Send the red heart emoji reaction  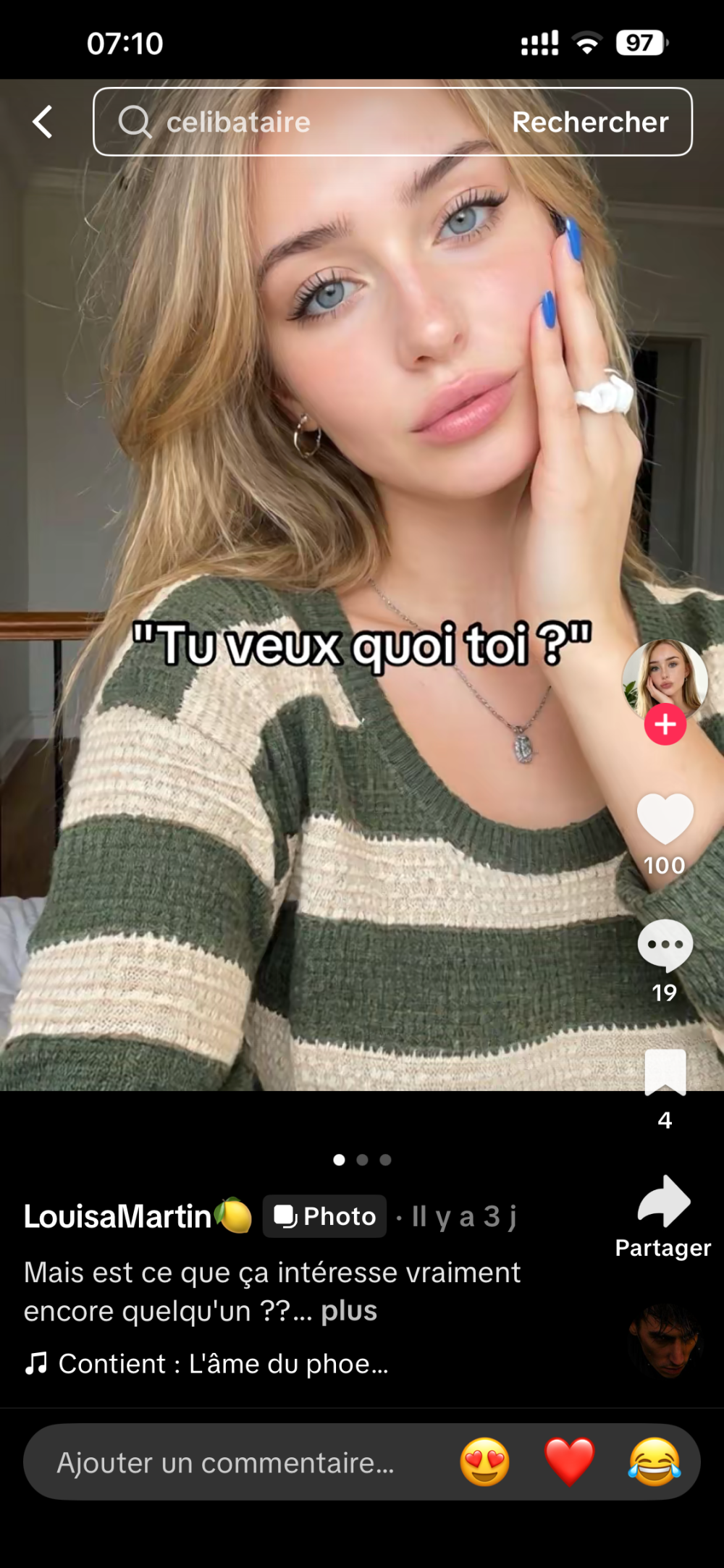[570, 1462]
